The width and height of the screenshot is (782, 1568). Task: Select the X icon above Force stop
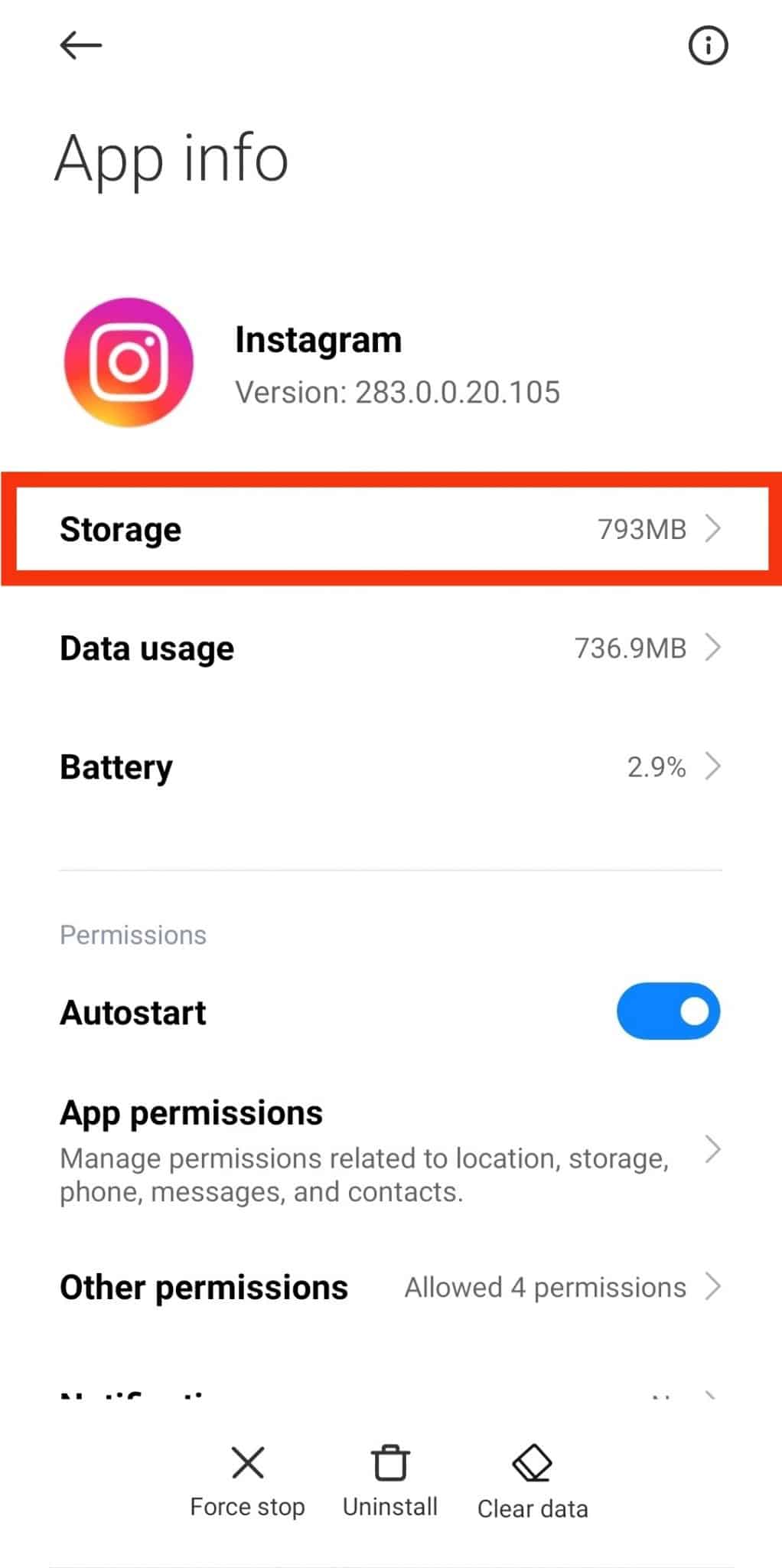(x=246, y=1461)
